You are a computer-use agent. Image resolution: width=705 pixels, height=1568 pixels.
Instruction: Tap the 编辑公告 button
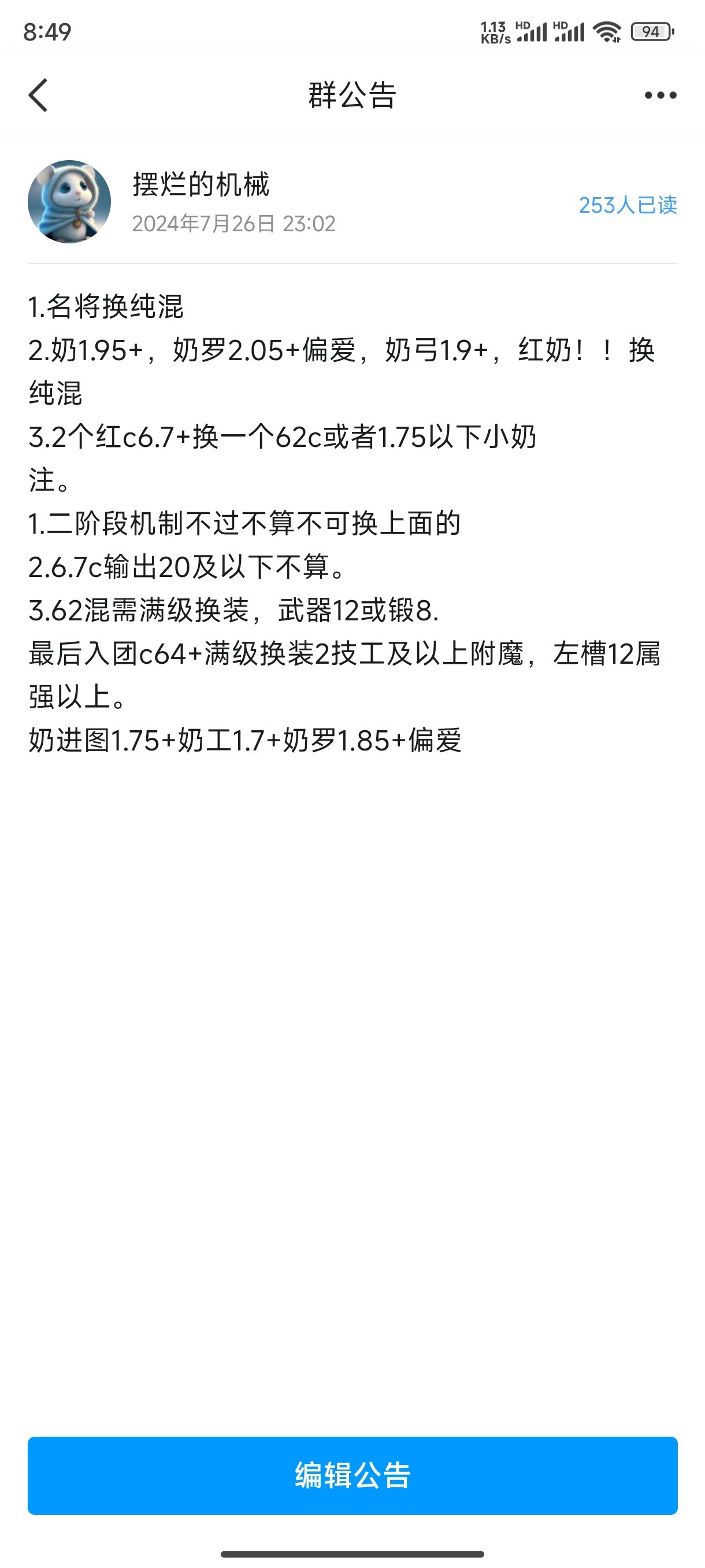point(352,1475)
